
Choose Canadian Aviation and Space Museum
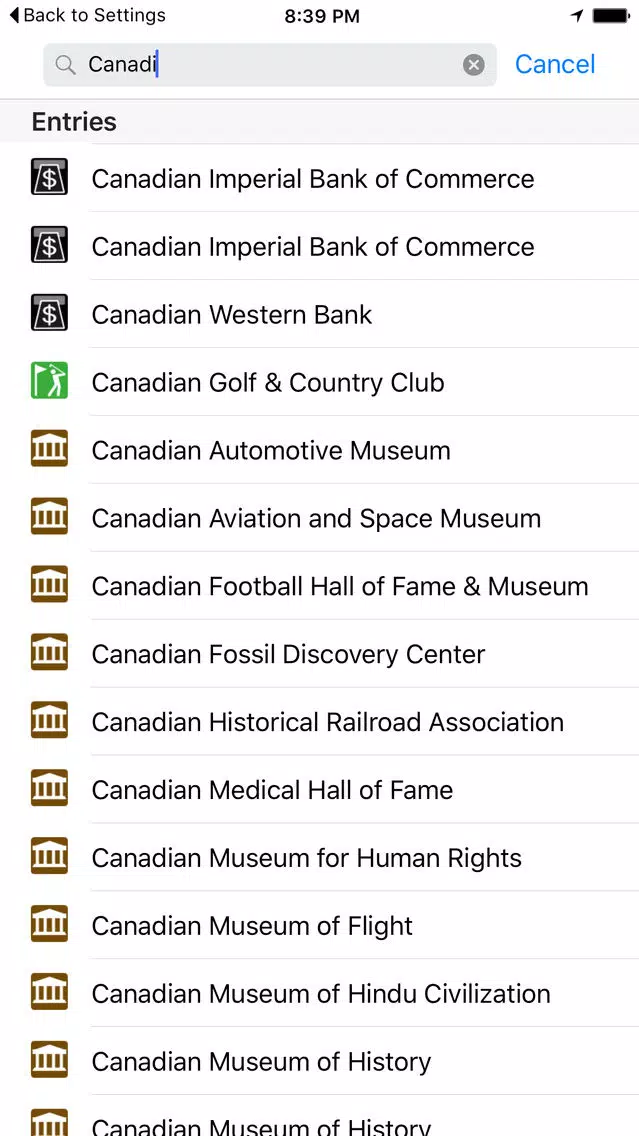click(320, 518)
